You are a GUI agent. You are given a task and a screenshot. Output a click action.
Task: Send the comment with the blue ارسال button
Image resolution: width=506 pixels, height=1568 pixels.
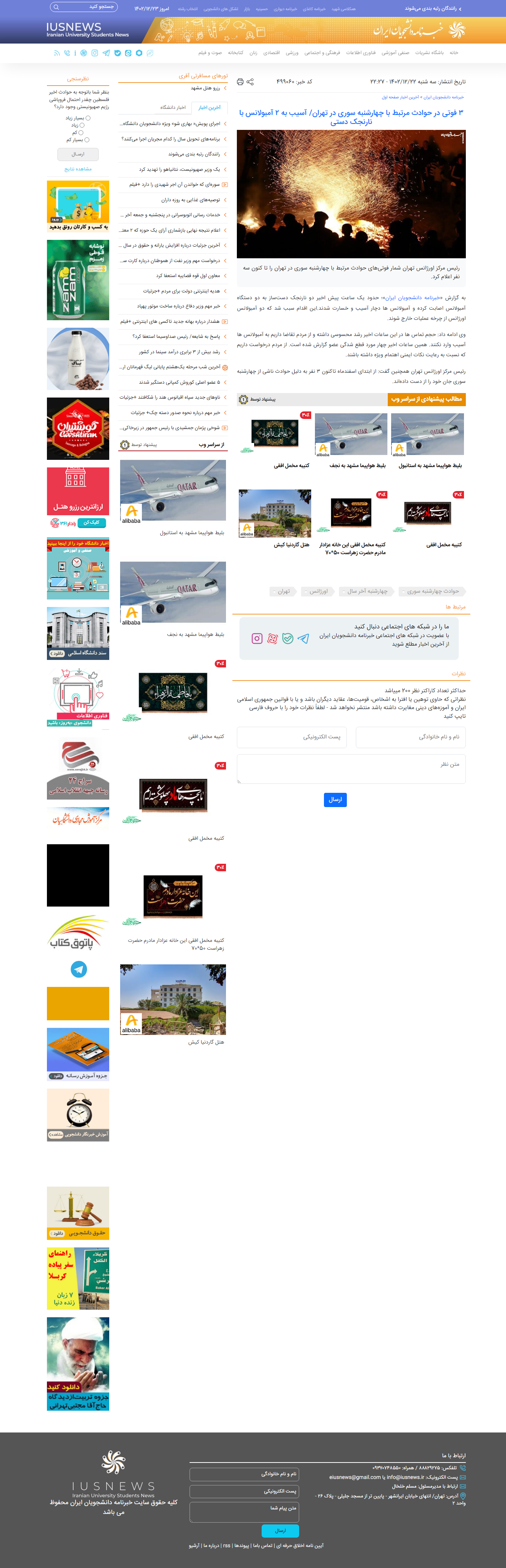(x=335, y=799)
